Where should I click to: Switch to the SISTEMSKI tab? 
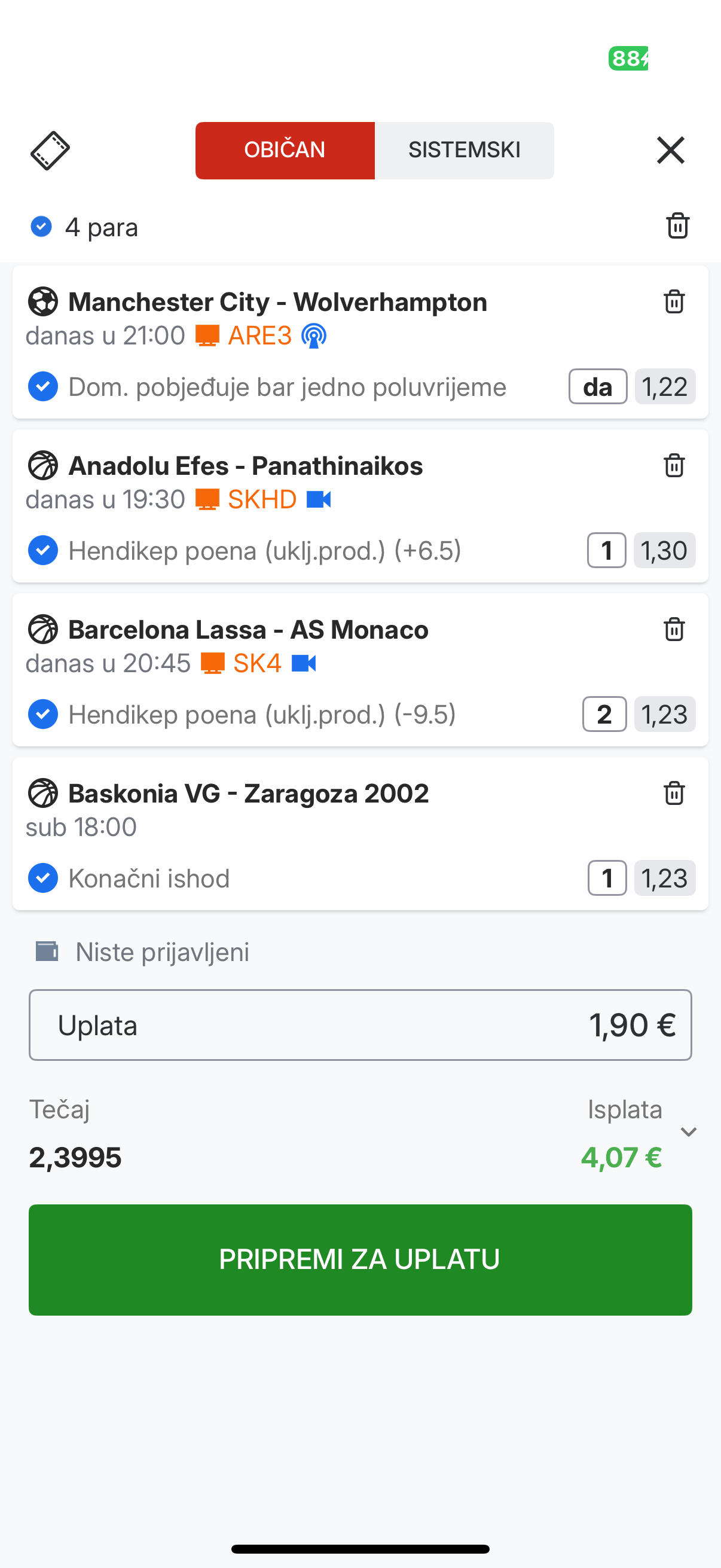coord(465,150)
